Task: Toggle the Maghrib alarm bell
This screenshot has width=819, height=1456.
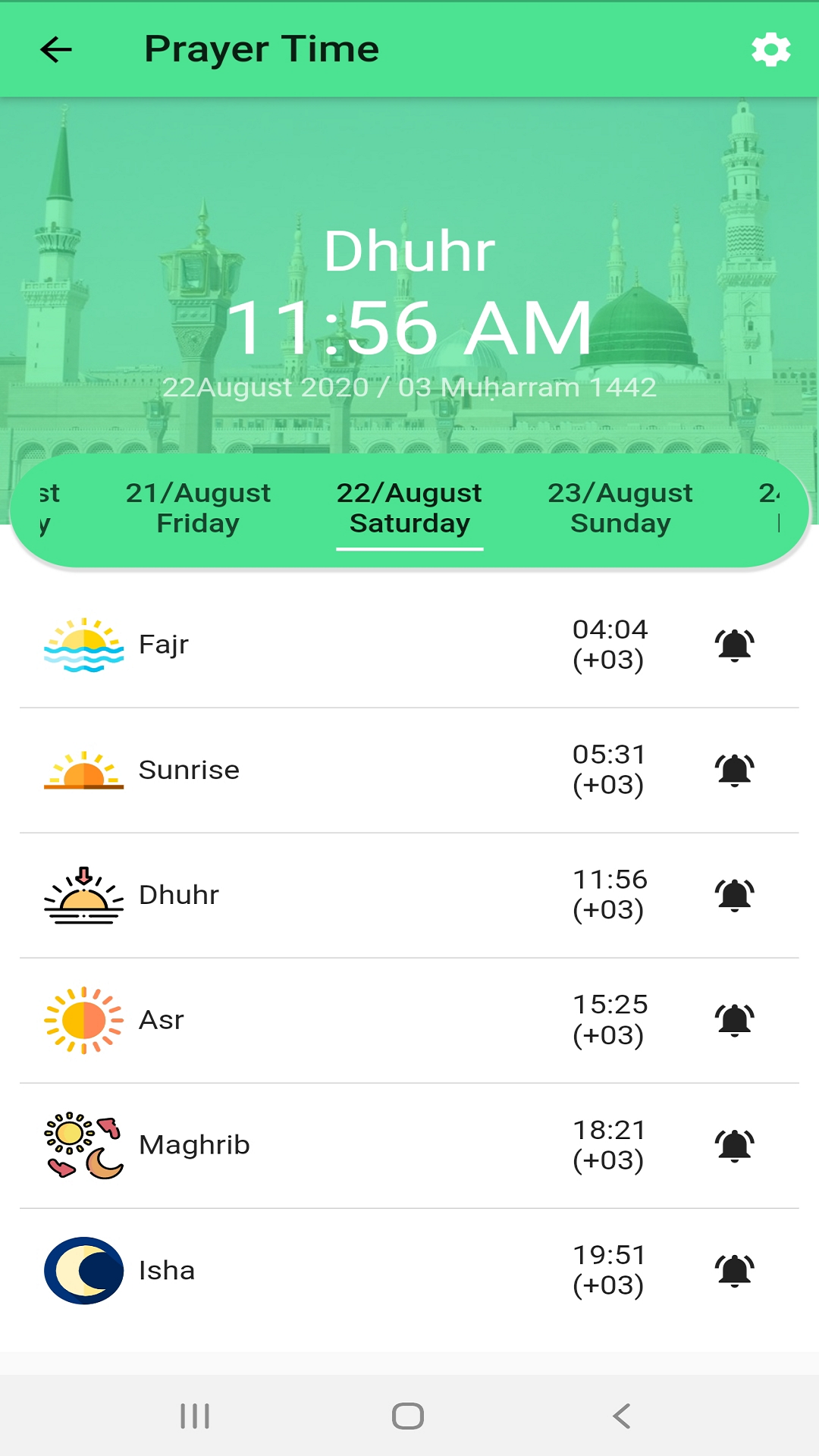Action: point(734,1146)
